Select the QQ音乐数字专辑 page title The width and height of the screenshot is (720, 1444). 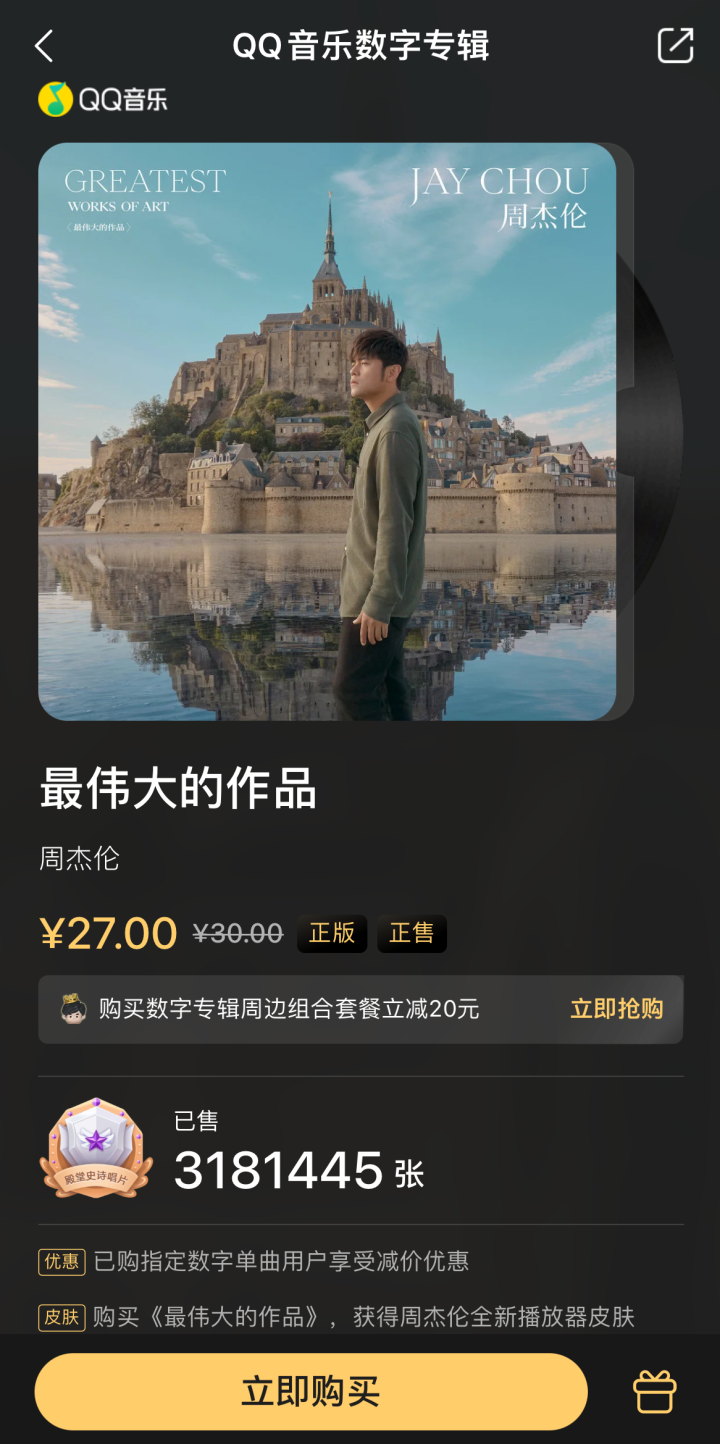[x=360, y=46]
